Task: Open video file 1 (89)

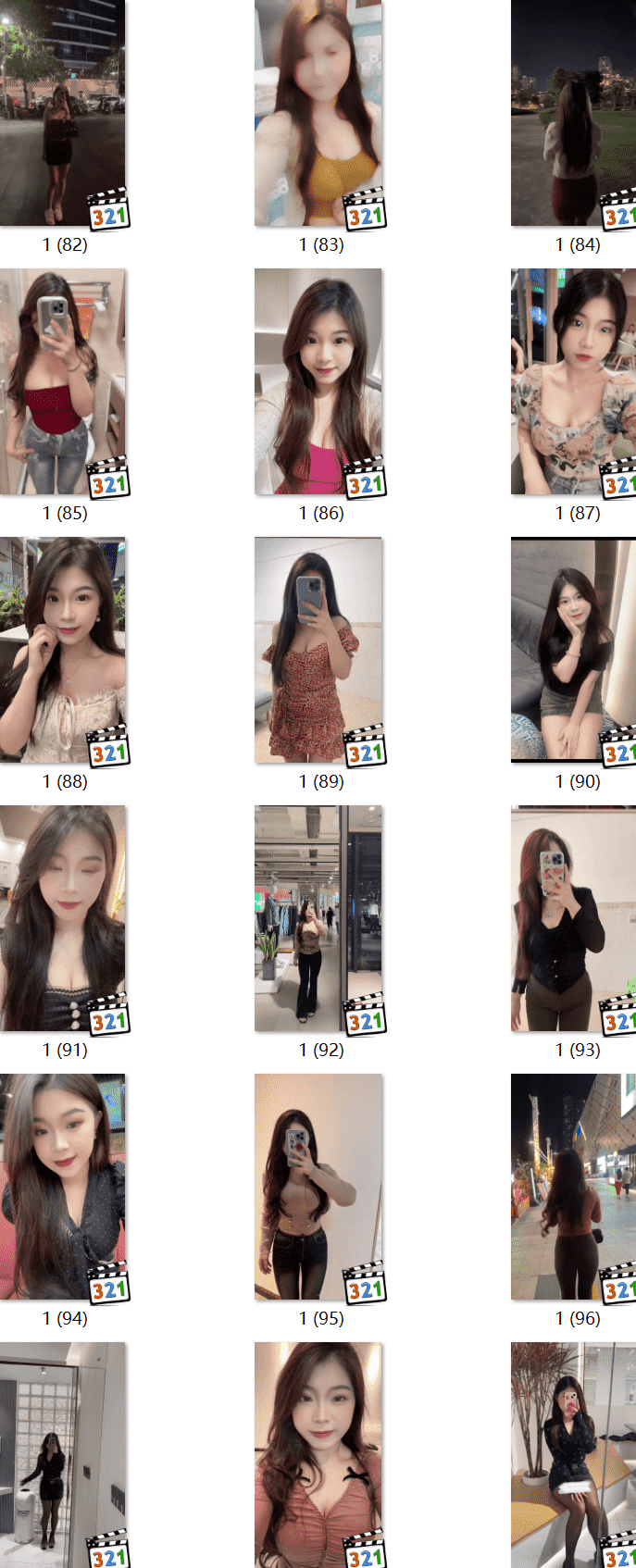Action: click(x=318, y=650)
